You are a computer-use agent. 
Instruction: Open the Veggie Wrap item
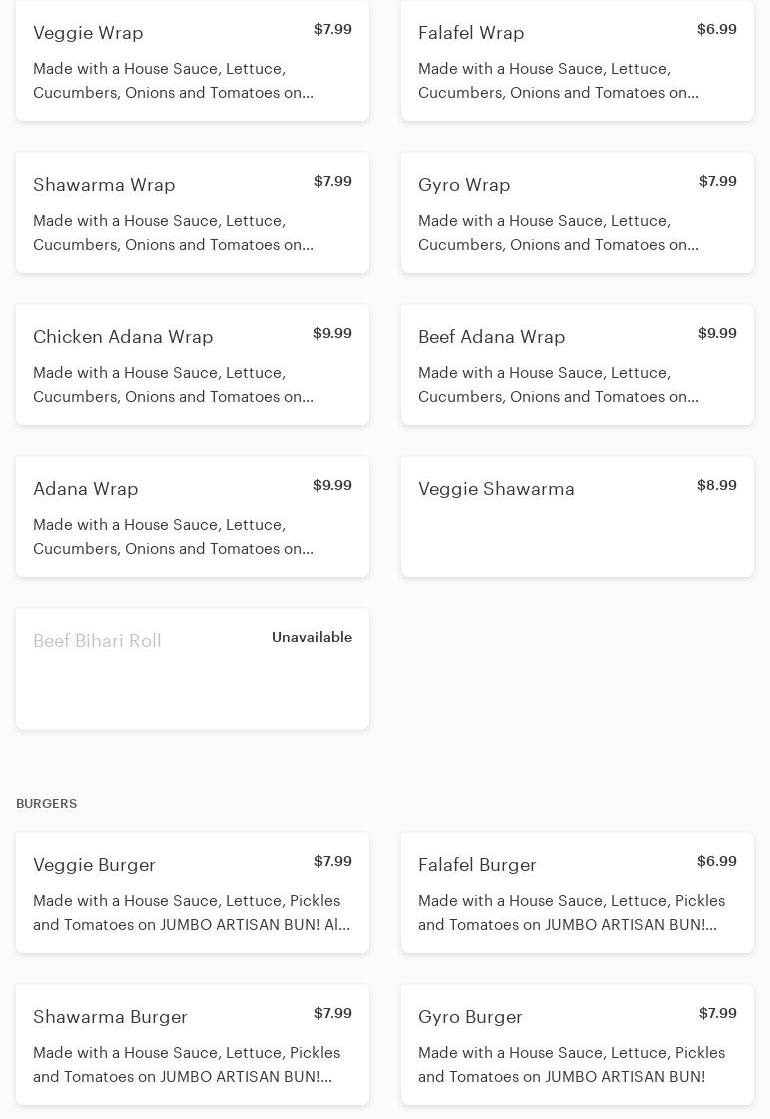tap(192, 61)
